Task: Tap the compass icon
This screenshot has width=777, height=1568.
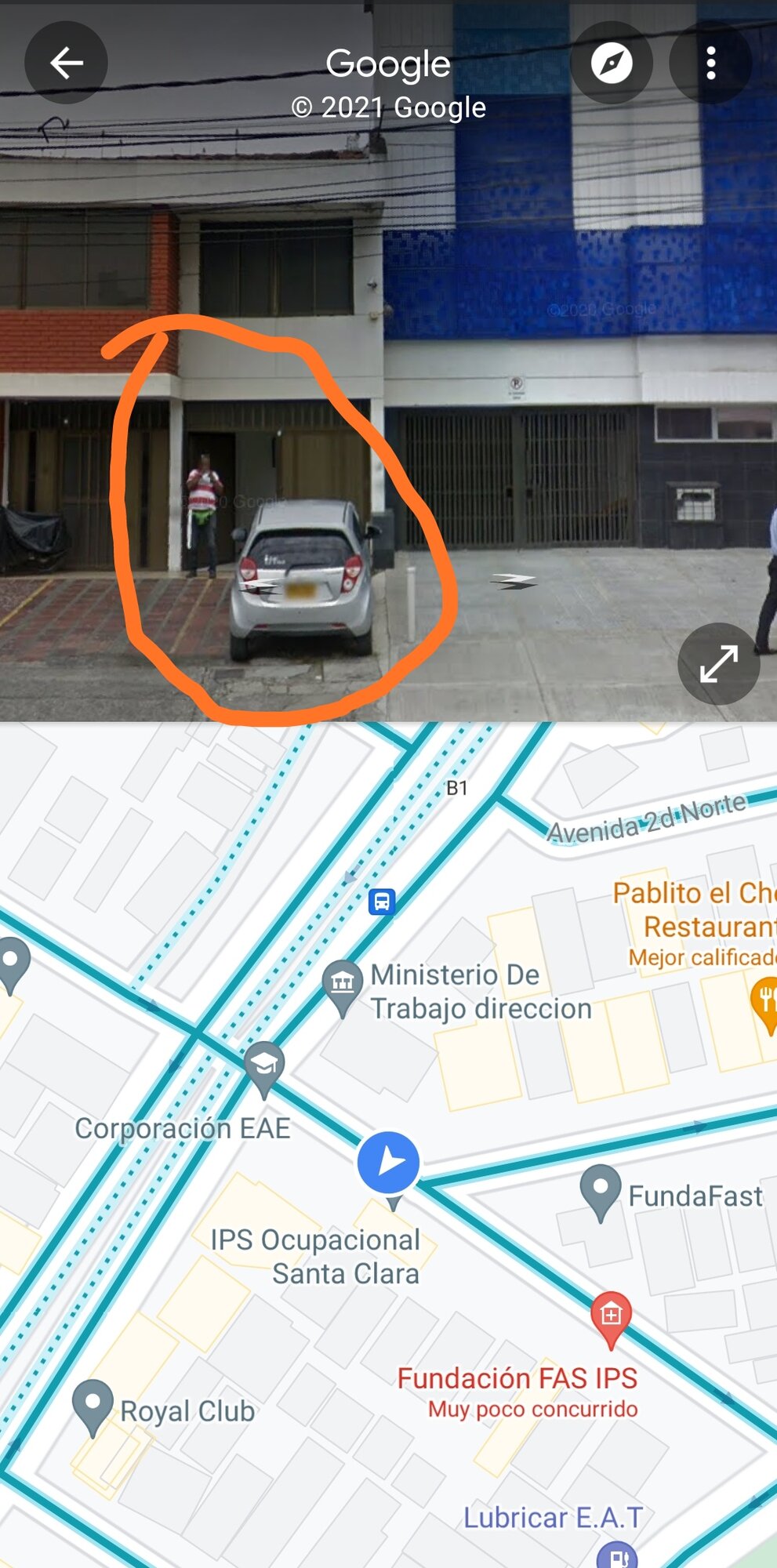Action: [x=612, y=63]
